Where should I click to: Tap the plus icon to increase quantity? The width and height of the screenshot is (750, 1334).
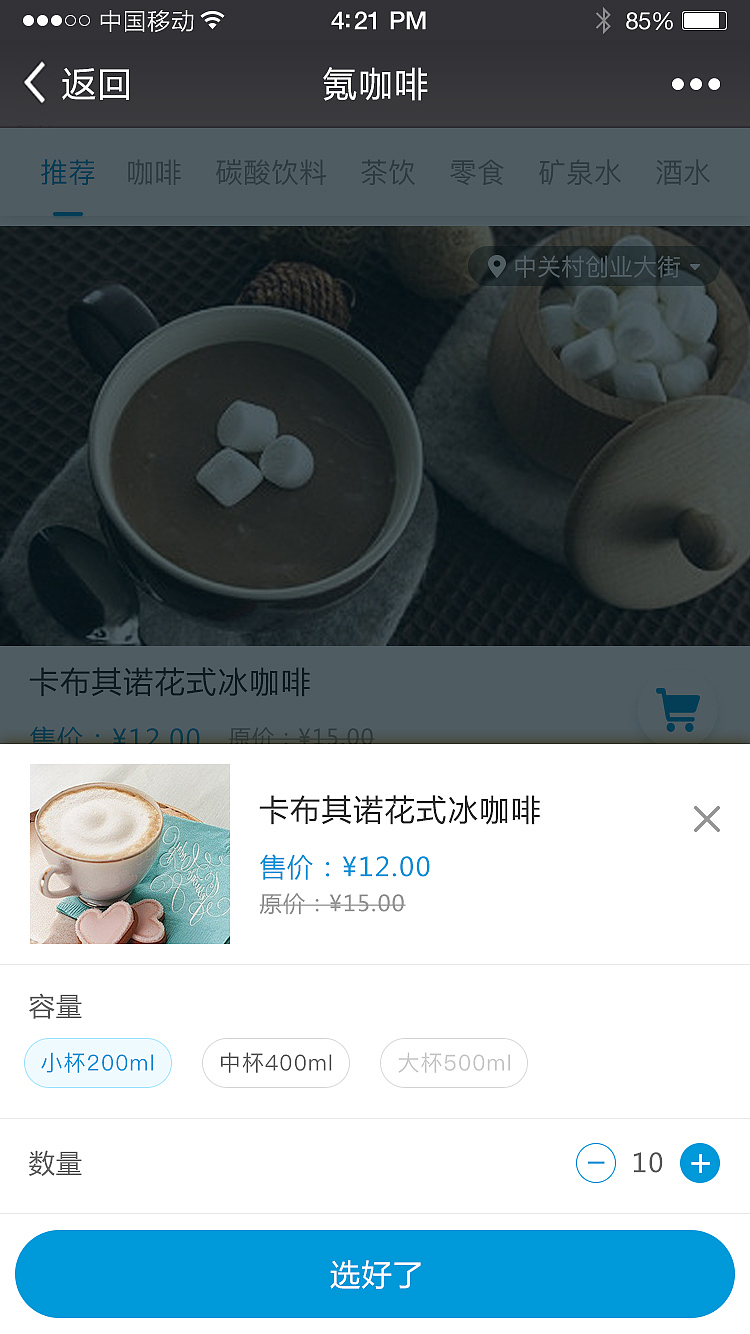tap(700, 1163)
